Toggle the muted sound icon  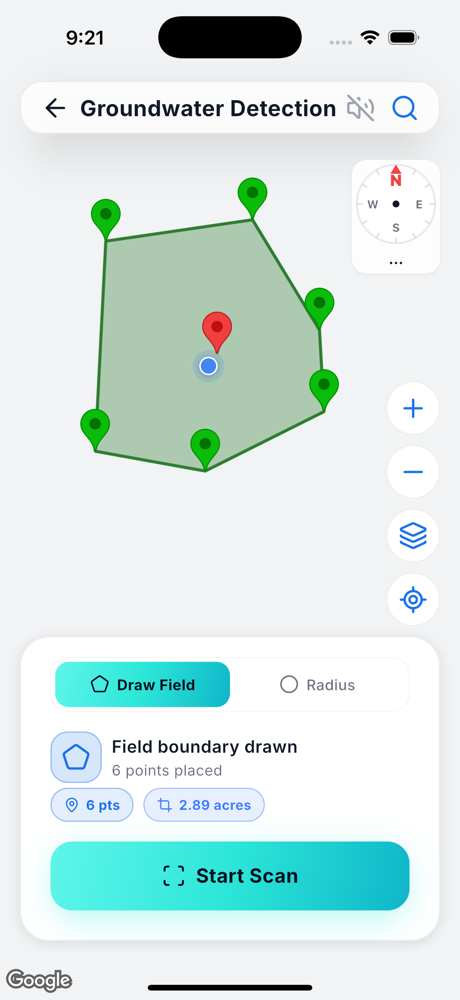[x=360, y=108]
